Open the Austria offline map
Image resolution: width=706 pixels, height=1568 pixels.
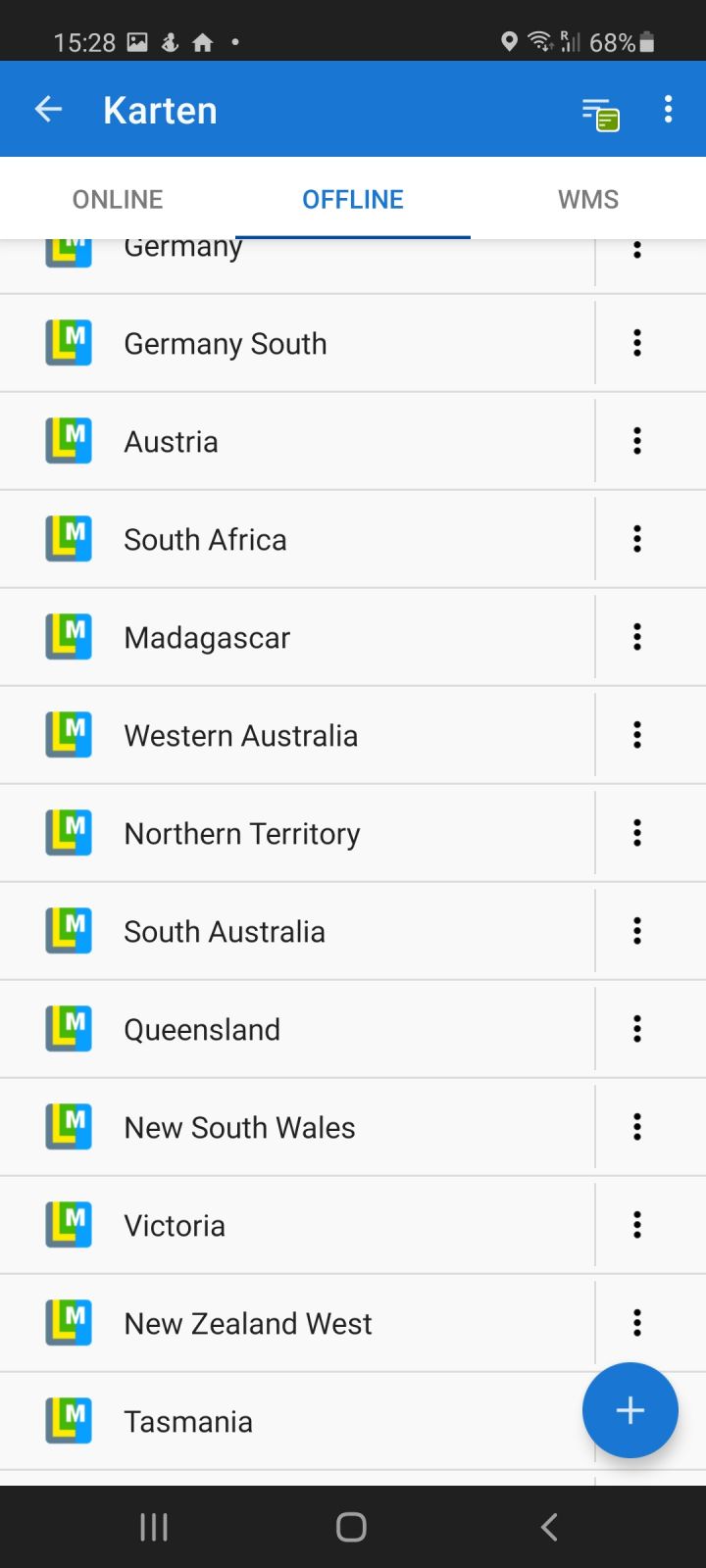297,441
